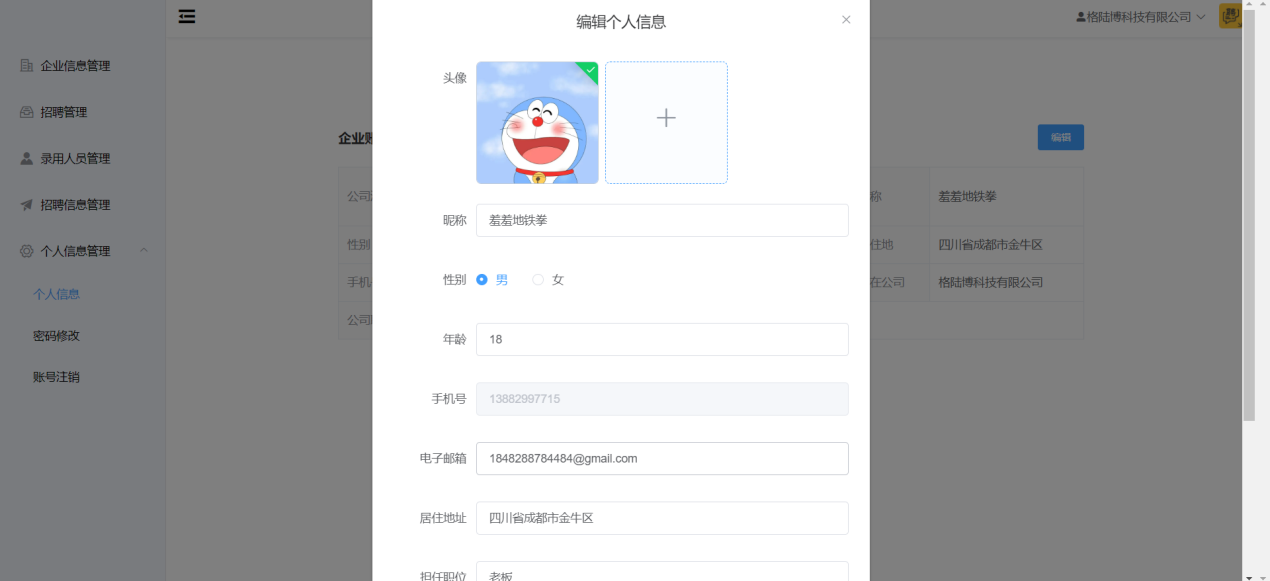Edit the 电子邮箱 field

(662, 458)
